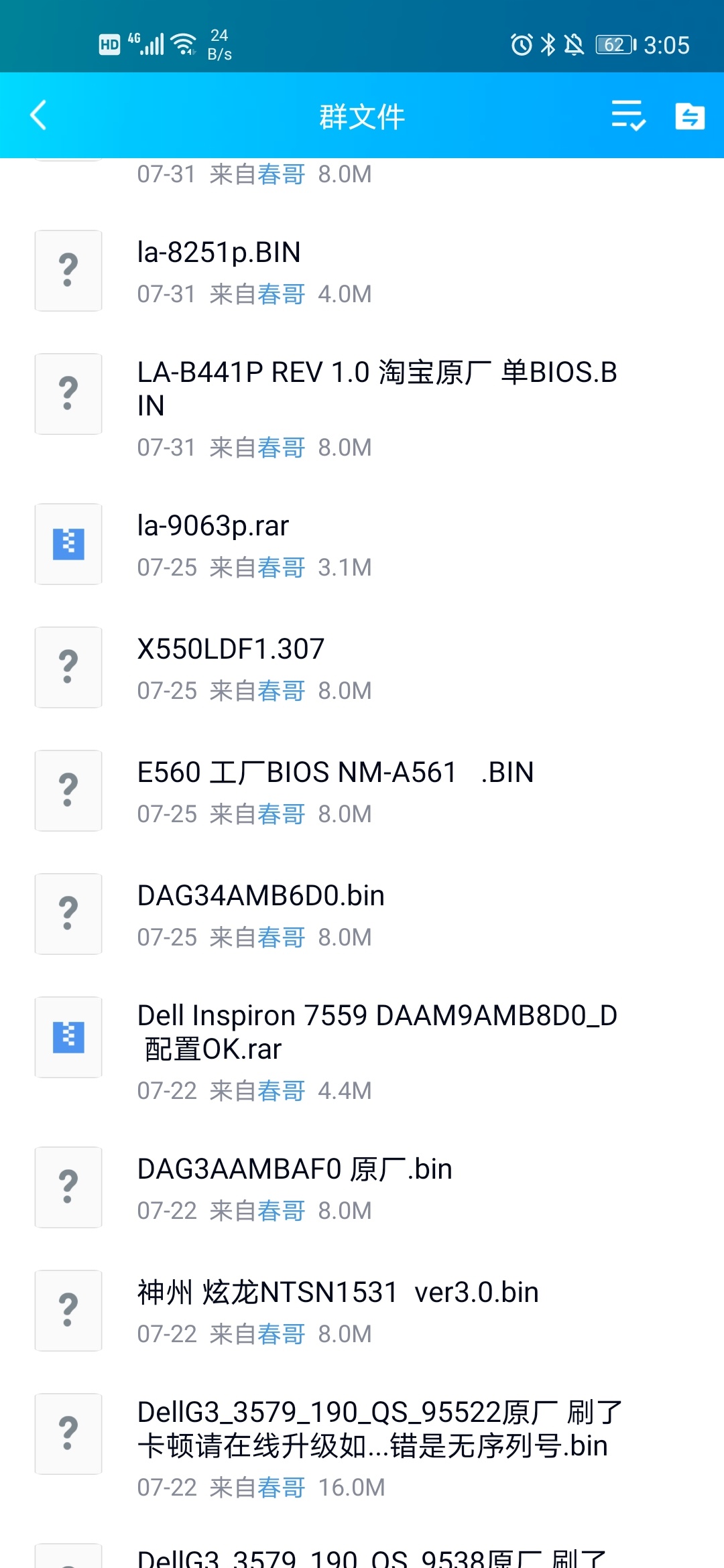This screenshot has width=724, height=1568.
Task: Open E560 工厂BIOS NM-A561 .BIN
Action: tap(362, 791)
